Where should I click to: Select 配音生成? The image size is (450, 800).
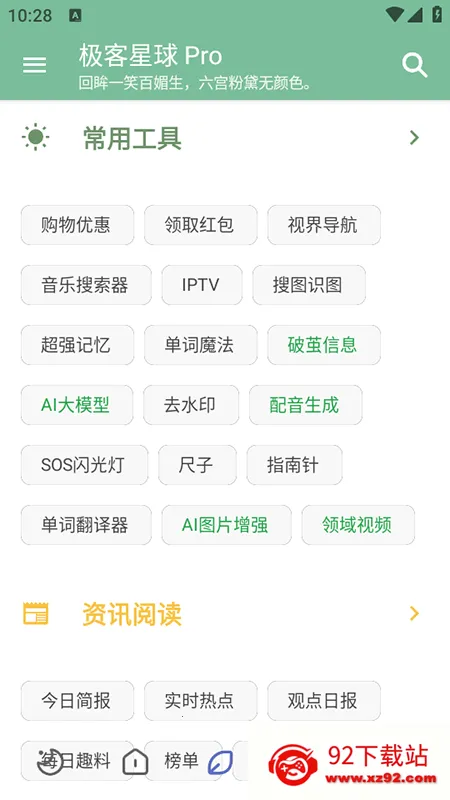[x=306, y=405]
